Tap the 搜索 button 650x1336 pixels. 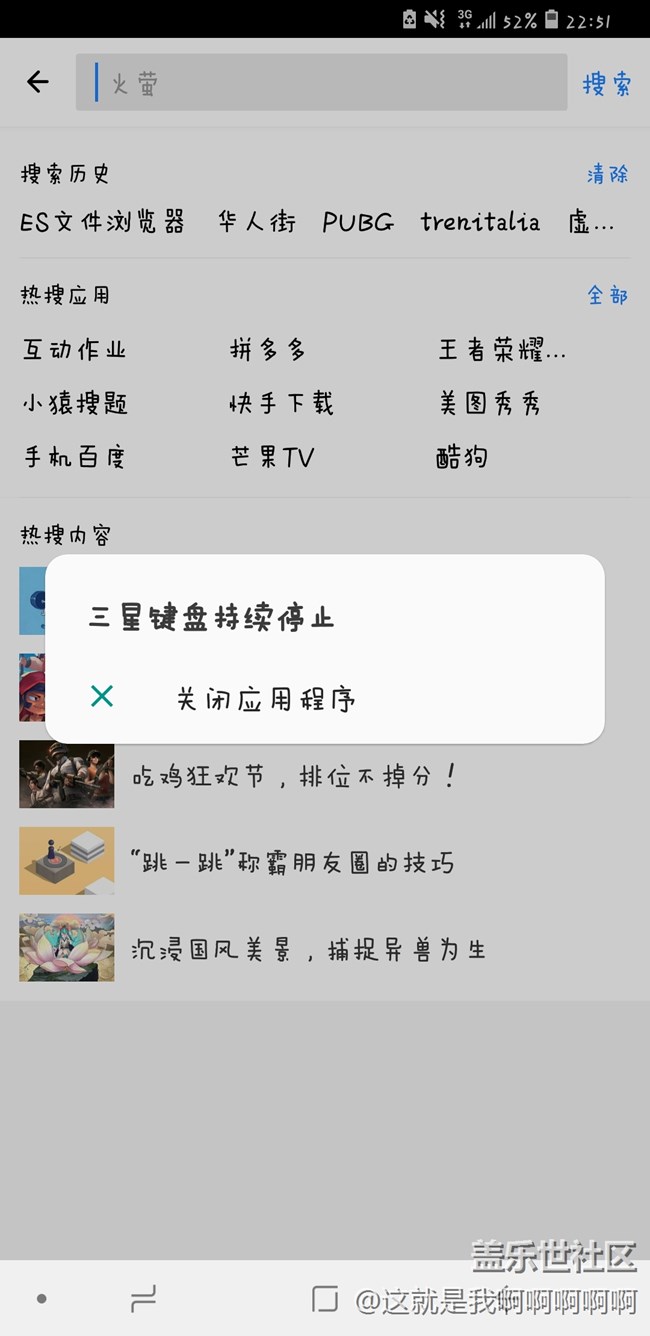click(607, 83)
